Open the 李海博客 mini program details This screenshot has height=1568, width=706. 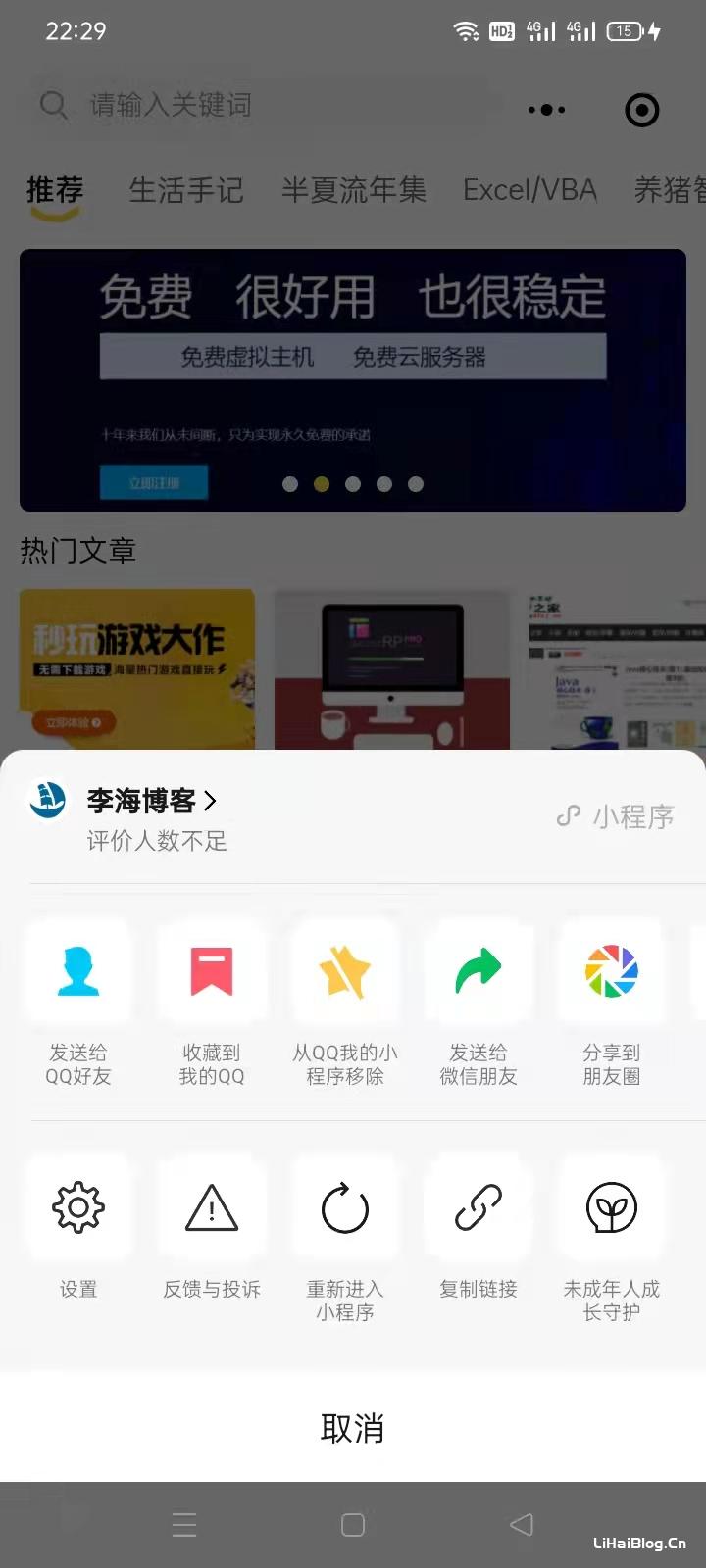pyautogui.click(x=152, y=801)
